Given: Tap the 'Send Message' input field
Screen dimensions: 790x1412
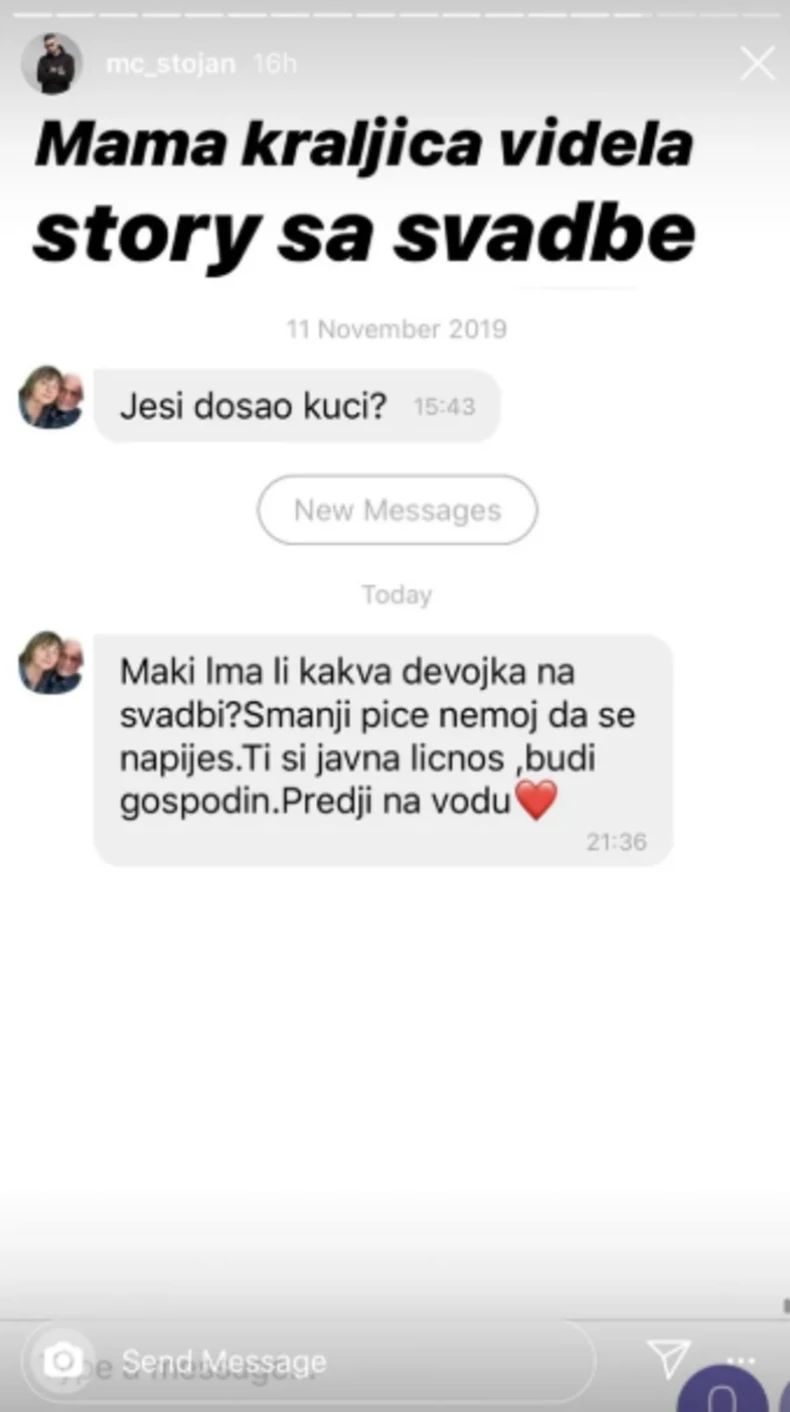Looking at the screenshot, I should (300, 1361).
